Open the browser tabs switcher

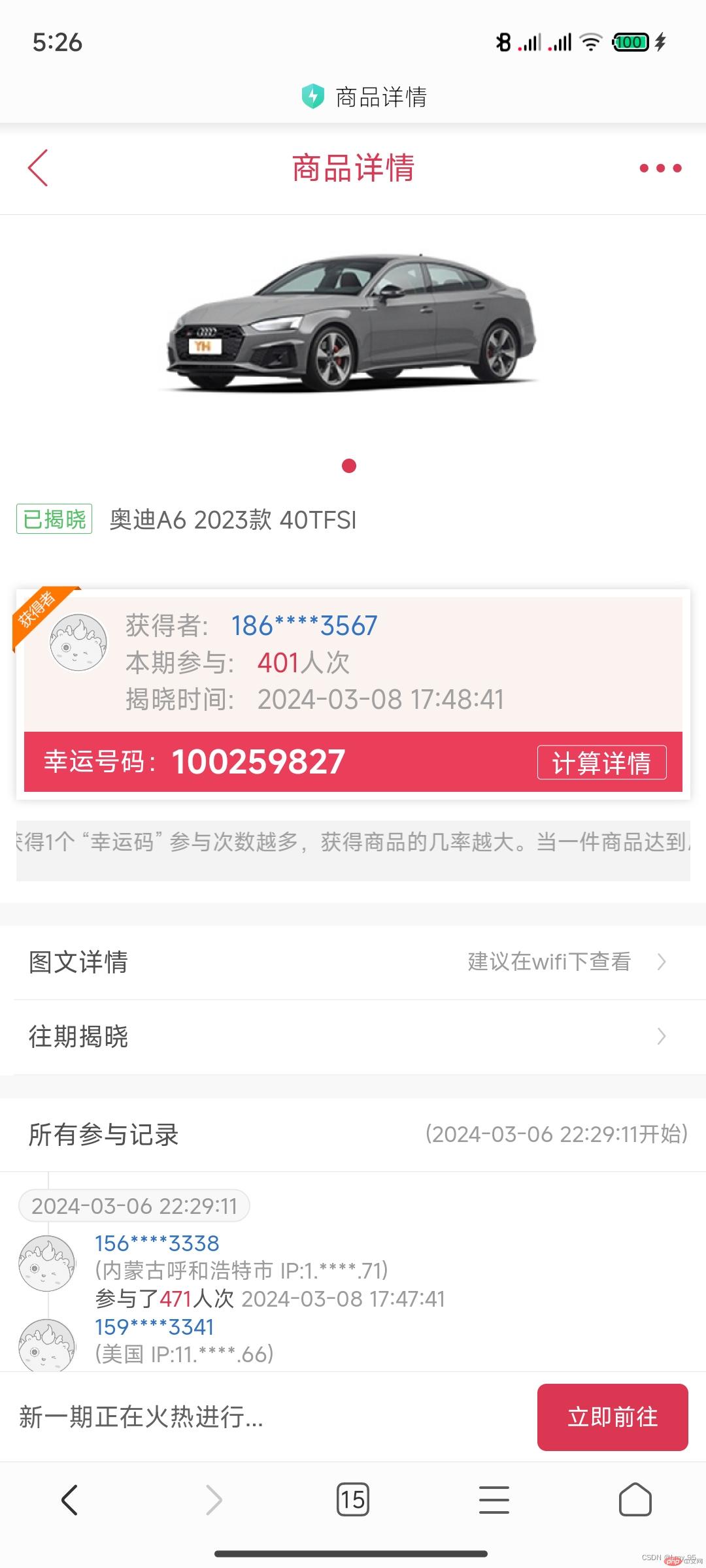coord(352,1499)
